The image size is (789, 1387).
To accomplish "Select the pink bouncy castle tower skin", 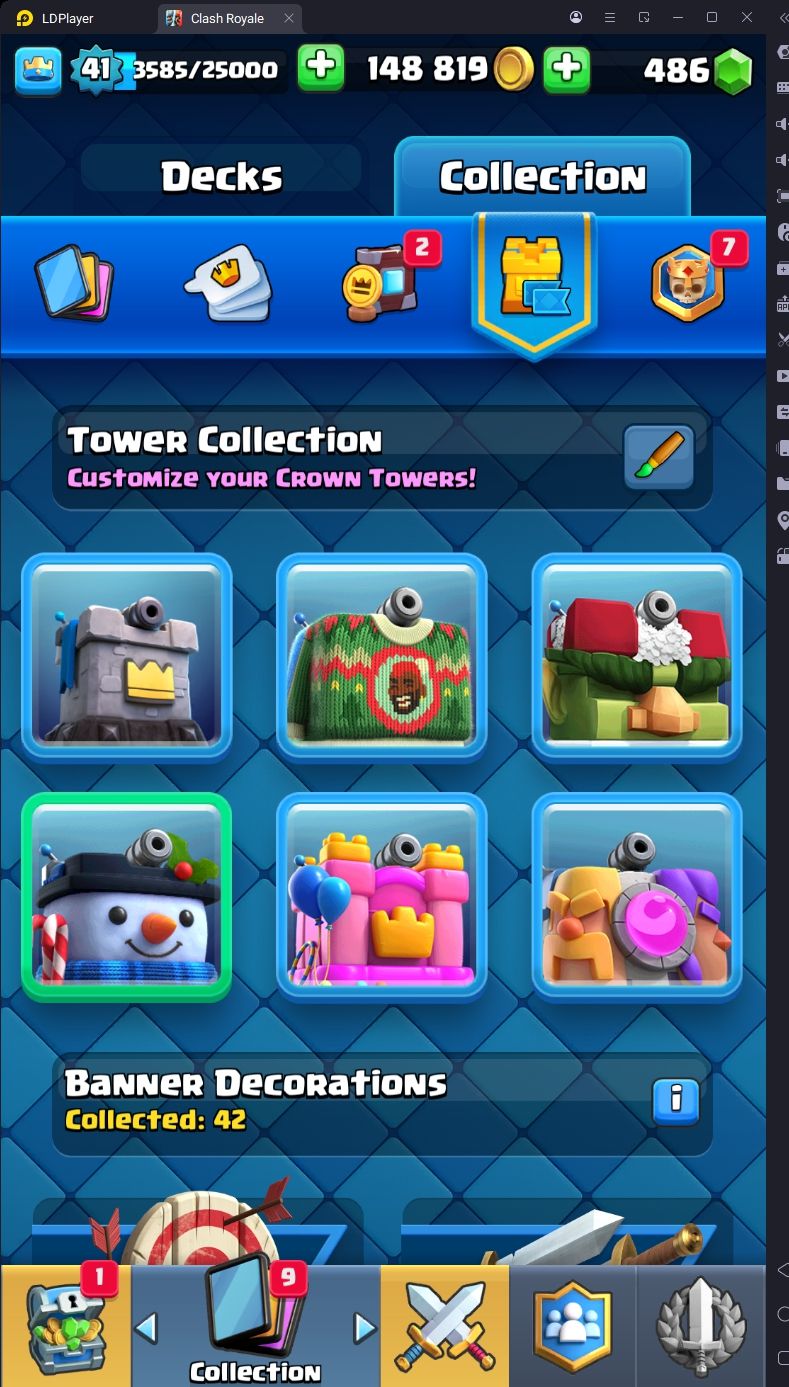I will pos(381,897).
